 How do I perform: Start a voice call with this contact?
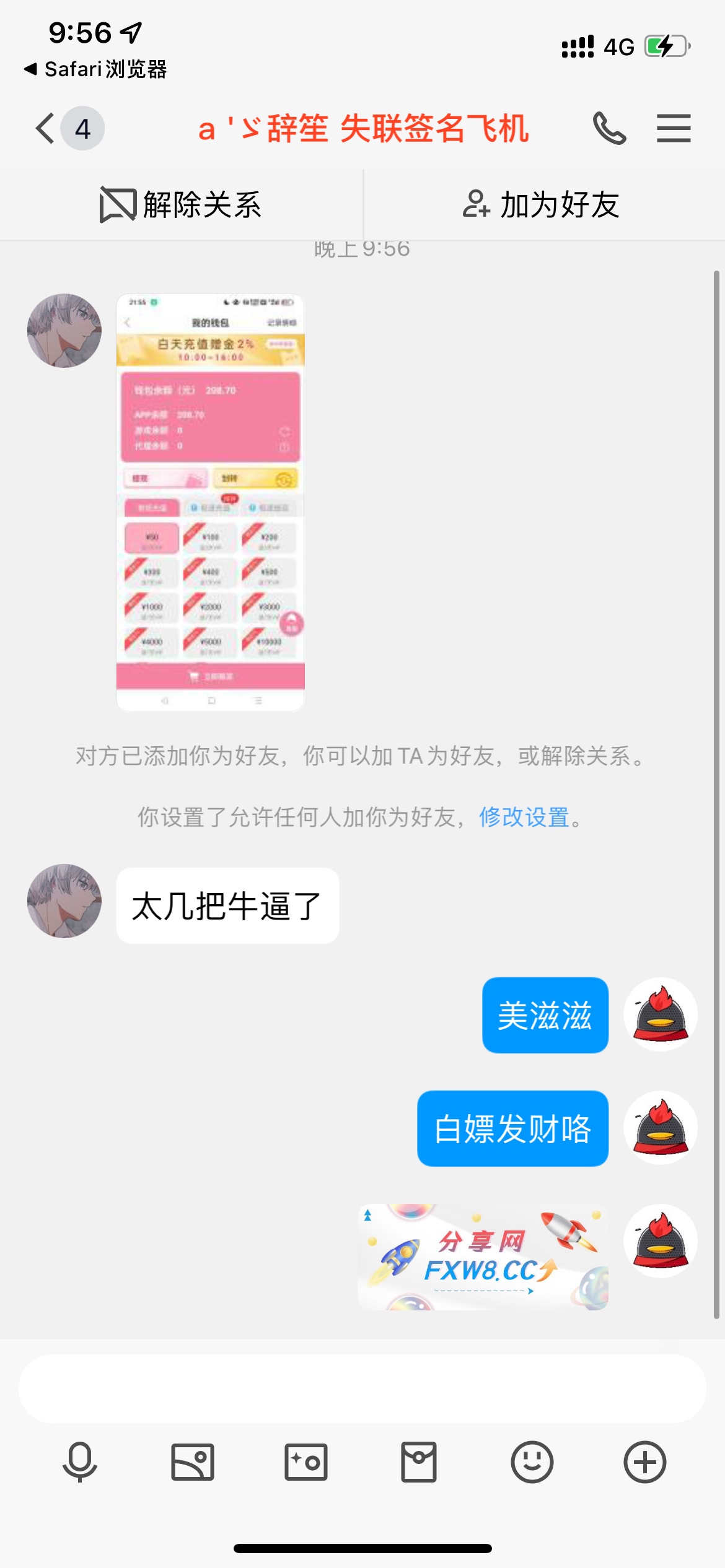point(609,129)
